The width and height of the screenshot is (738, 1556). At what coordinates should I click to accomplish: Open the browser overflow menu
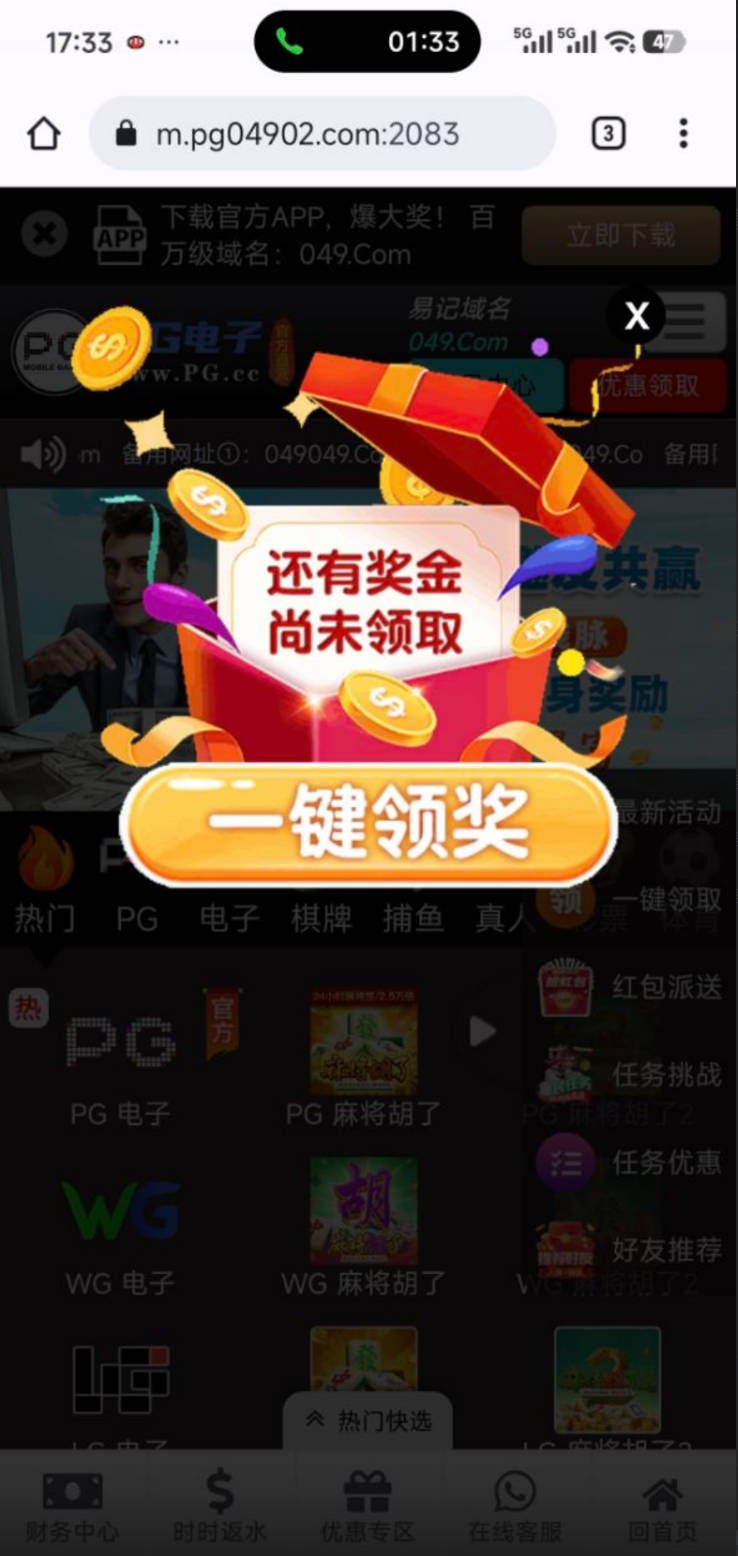coord(683,134)
